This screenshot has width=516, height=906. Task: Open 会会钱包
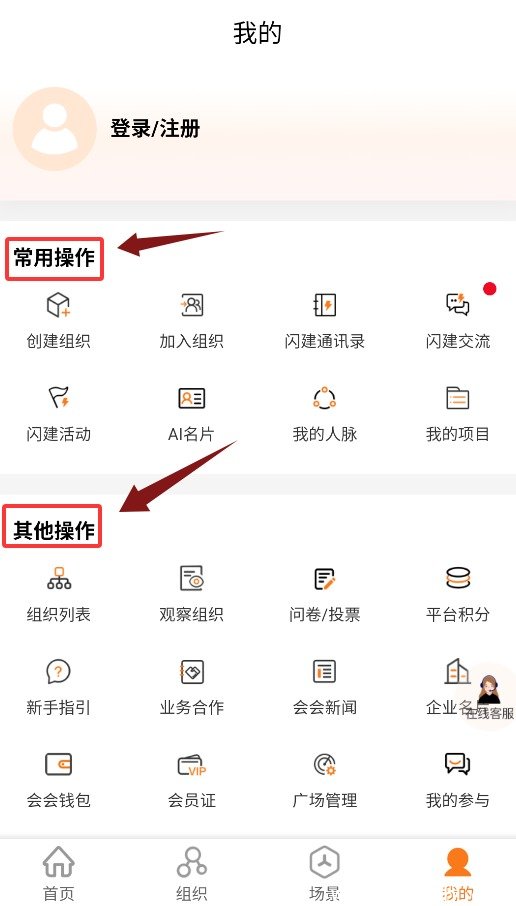coord(58,780)
